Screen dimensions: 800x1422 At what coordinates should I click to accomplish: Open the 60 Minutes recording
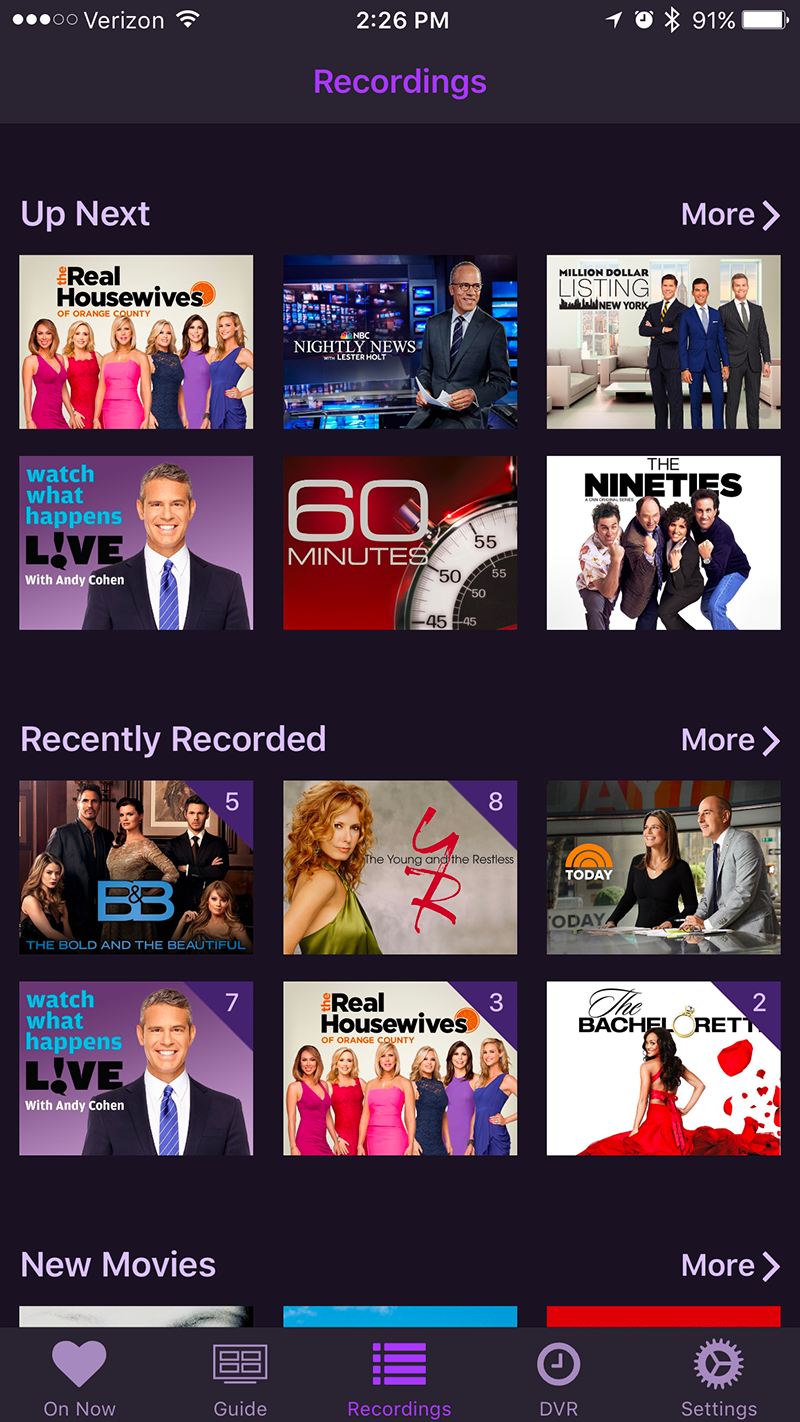pos(400,543)
